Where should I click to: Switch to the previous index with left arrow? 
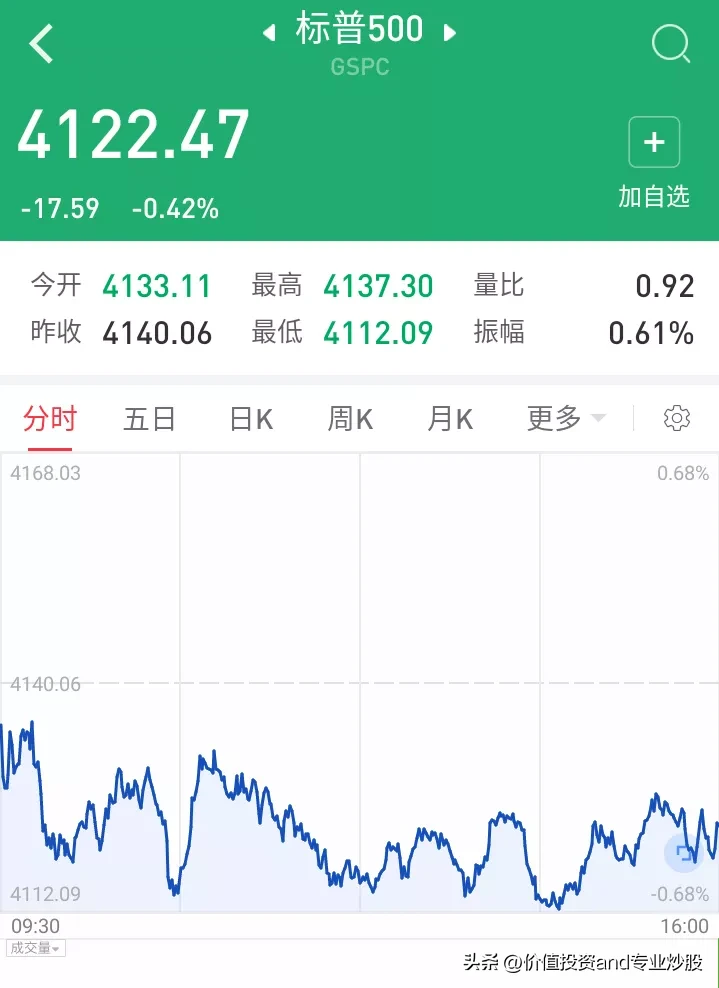(269, 32)
